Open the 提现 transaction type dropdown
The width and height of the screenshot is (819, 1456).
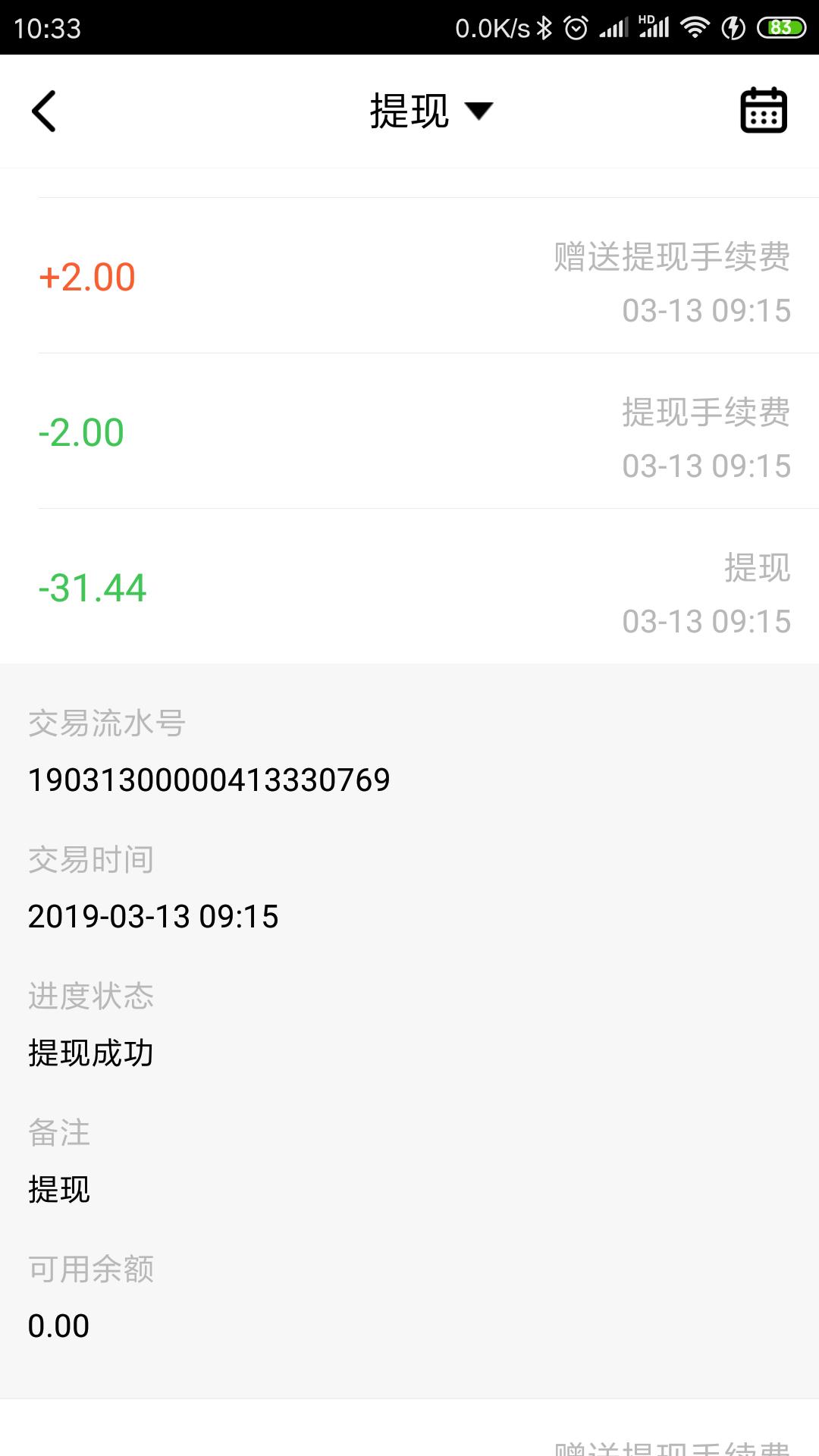point(431,111)
